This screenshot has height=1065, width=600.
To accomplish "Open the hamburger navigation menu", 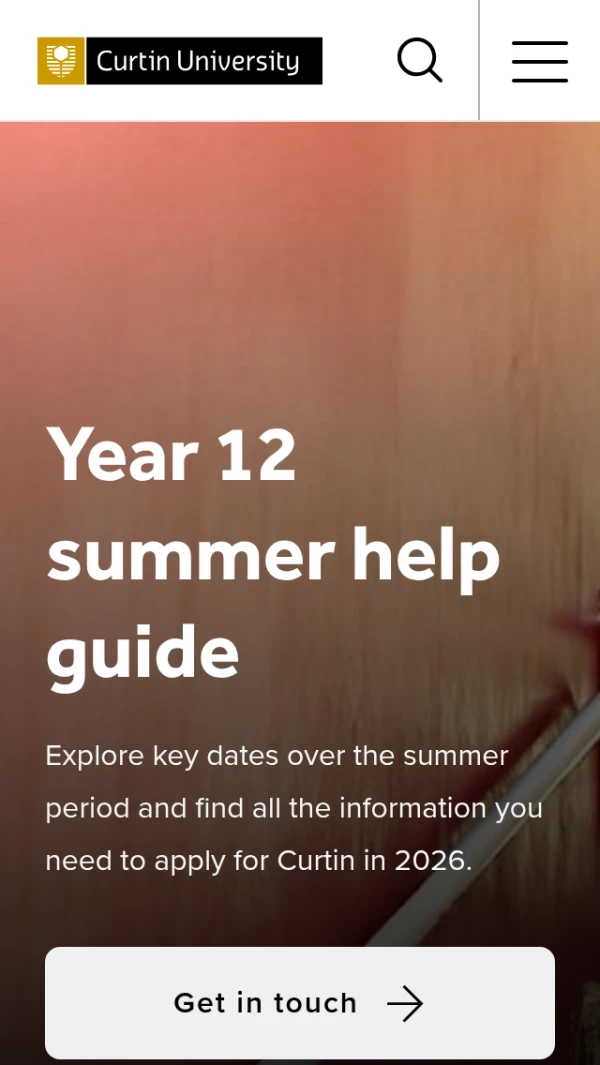I will [x=540, y=61].
